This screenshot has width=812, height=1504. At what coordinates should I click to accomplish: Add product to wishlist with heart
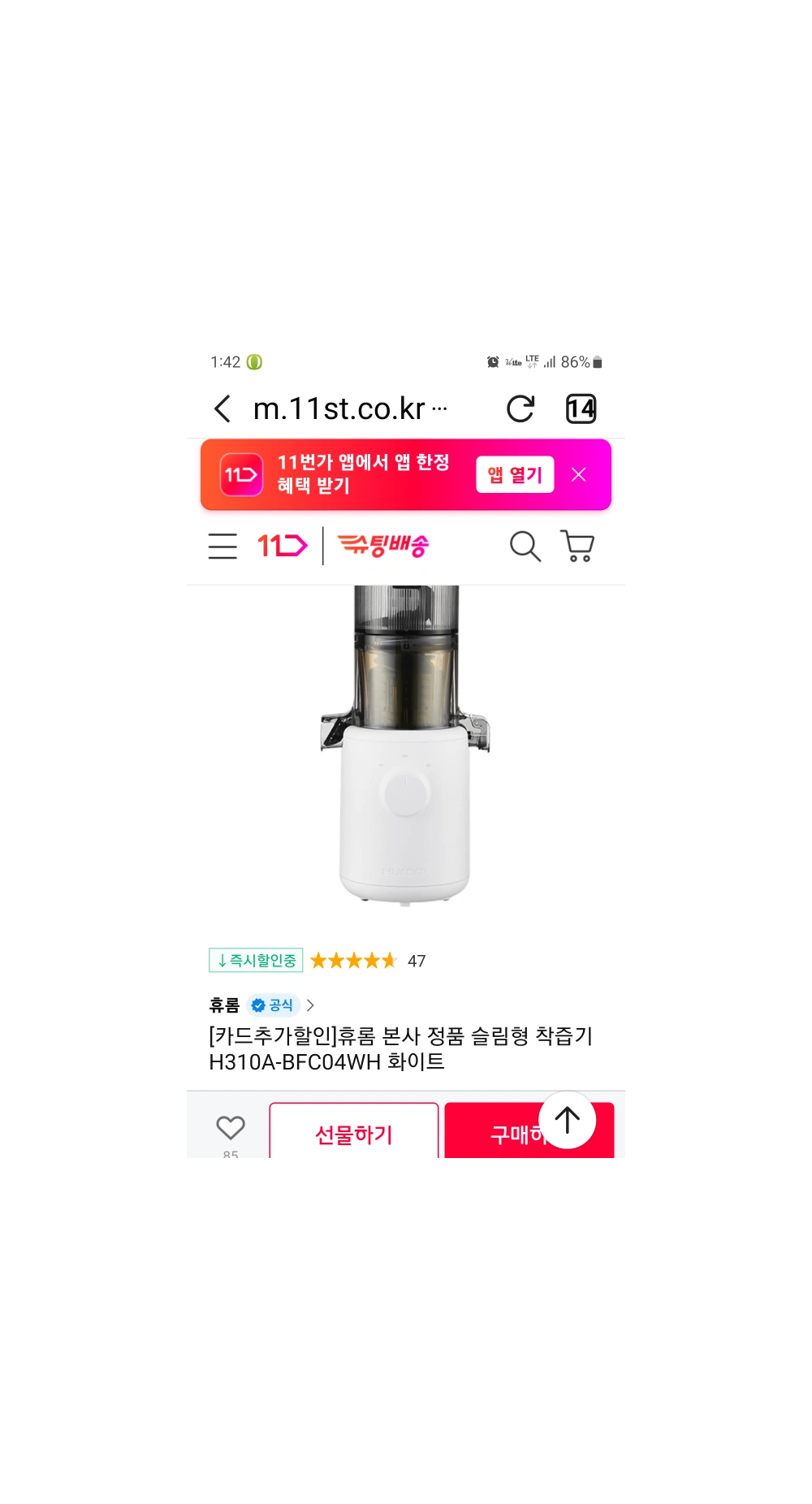tap(231, 1128)
